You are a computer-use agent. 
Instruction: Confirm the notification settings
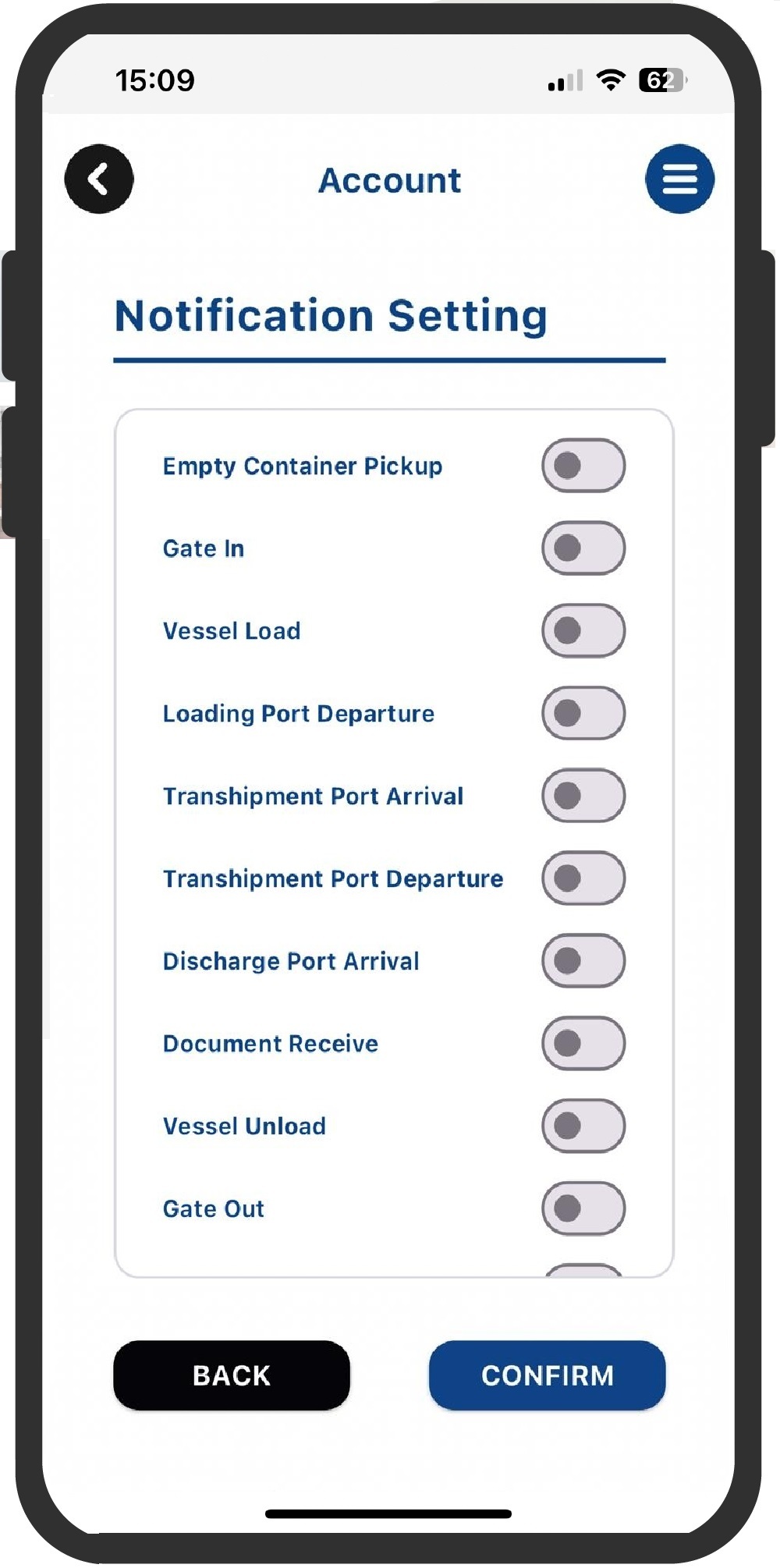click(x=548, y=1375)
